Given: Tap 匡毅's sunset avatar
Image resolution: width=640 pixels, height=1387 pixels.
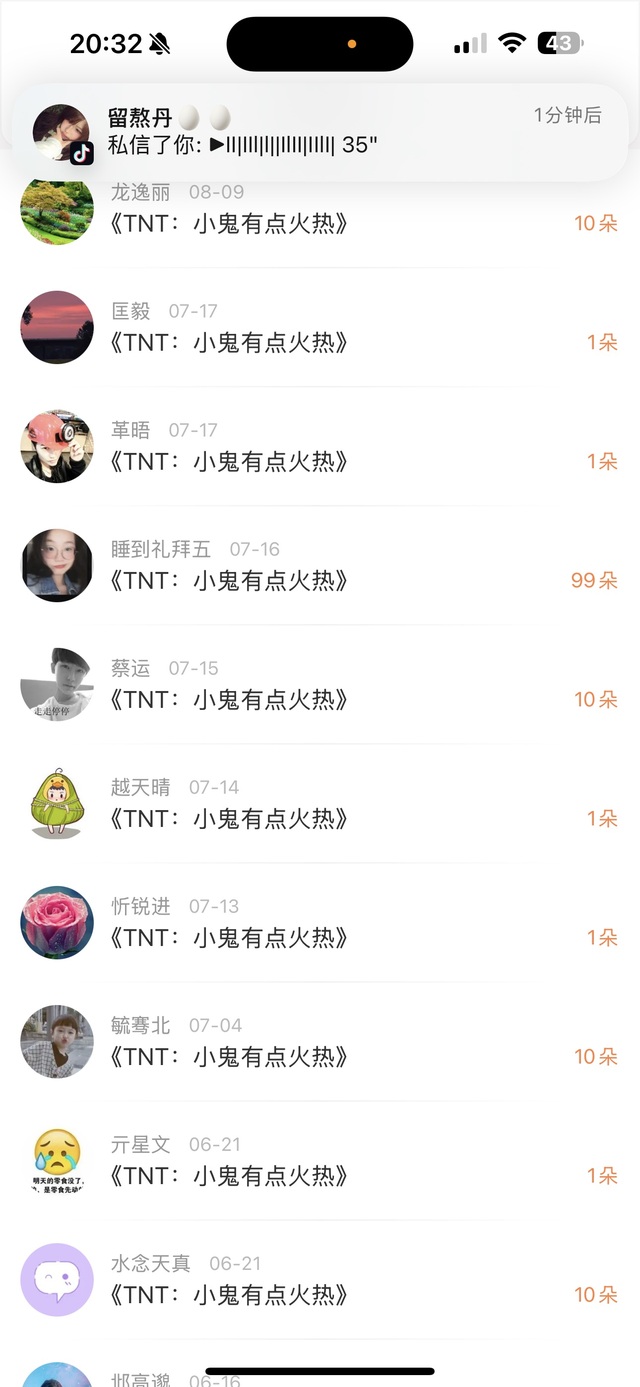Looking at the screenshot, I should [x=57, y=327].
